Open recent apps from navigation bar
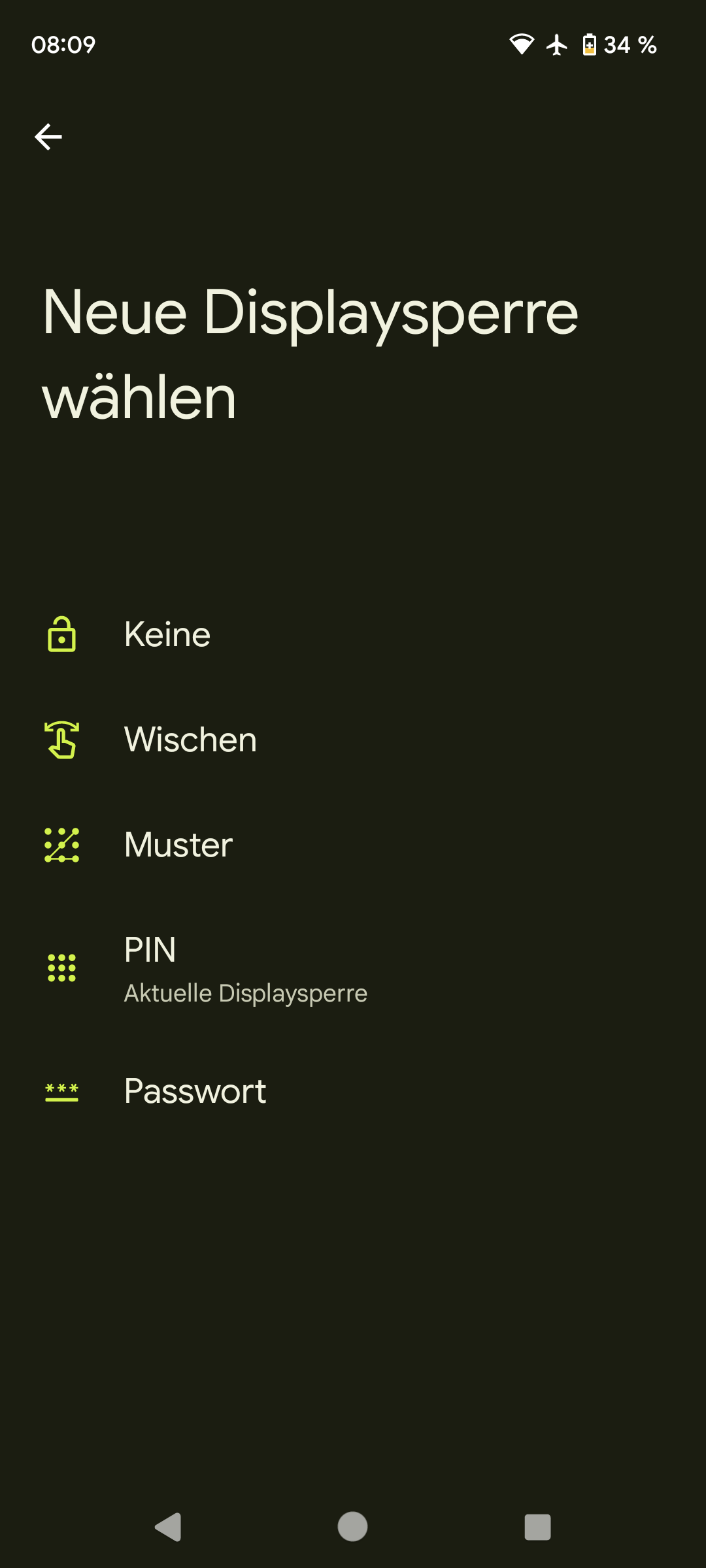 click(537, 1527)
